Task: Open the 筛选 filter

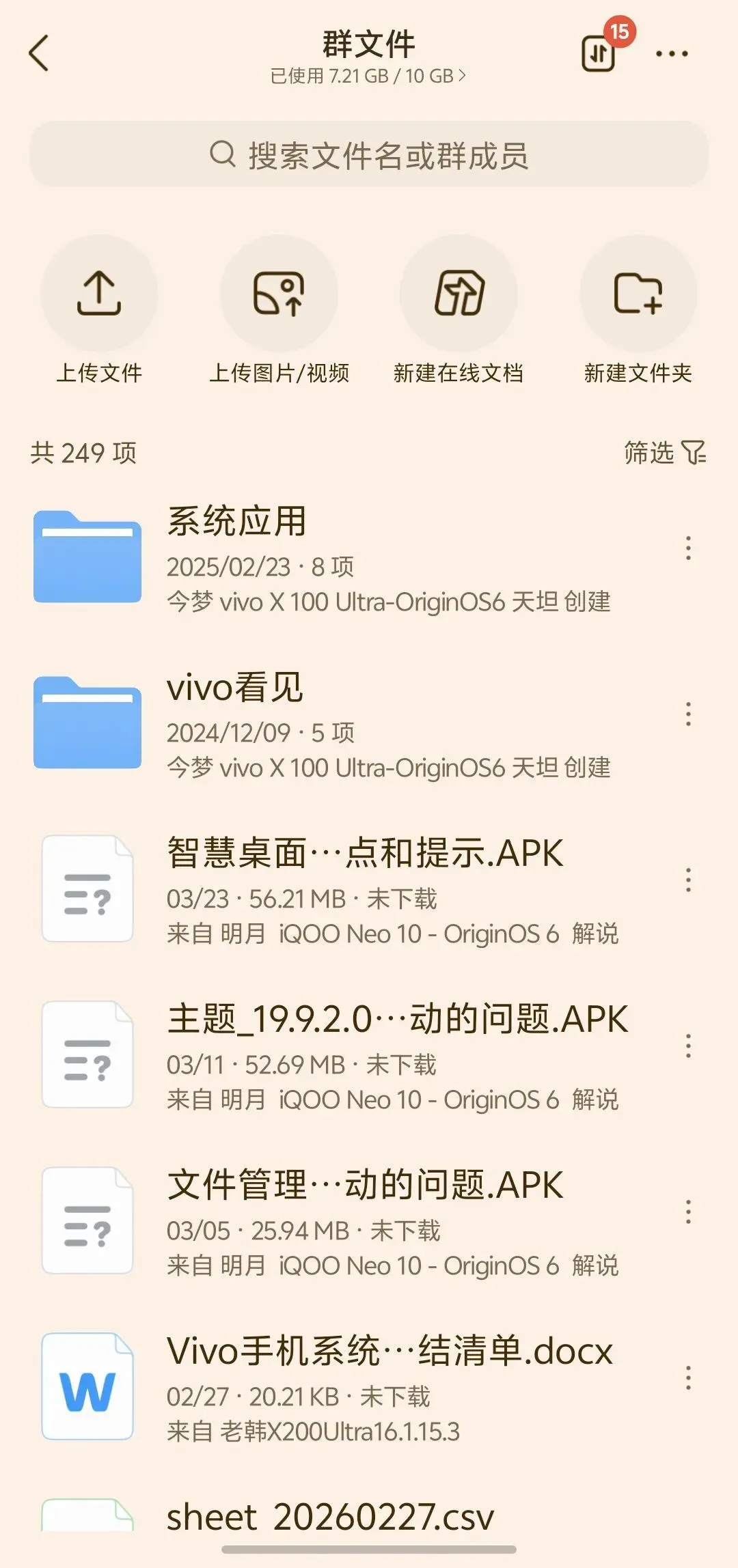Action: (x=665, y=452)
